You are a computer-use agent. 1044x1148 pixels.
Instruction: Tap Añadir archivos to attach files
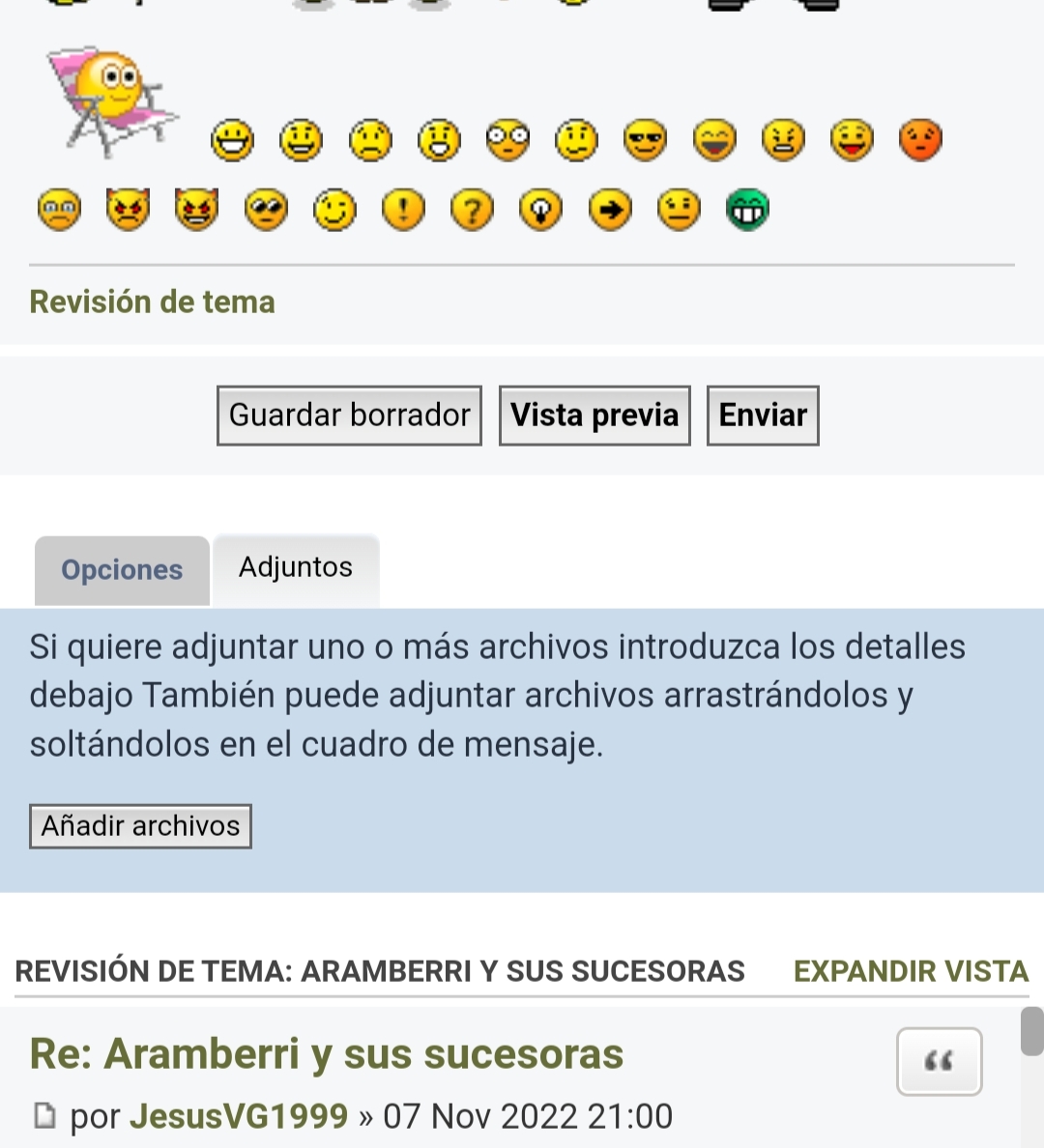tap(140, 826)
